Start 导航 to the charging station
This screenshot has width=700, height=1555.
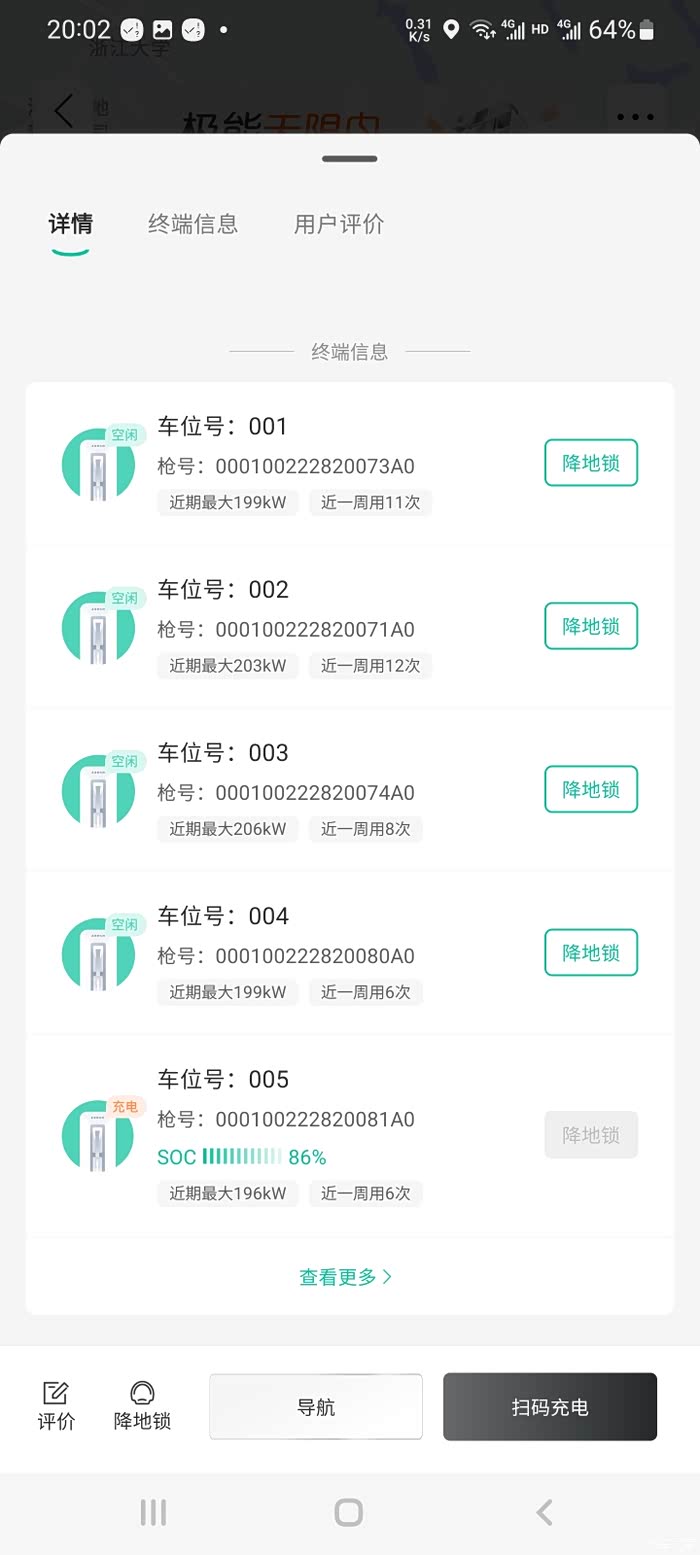(x=316, y=1407)
